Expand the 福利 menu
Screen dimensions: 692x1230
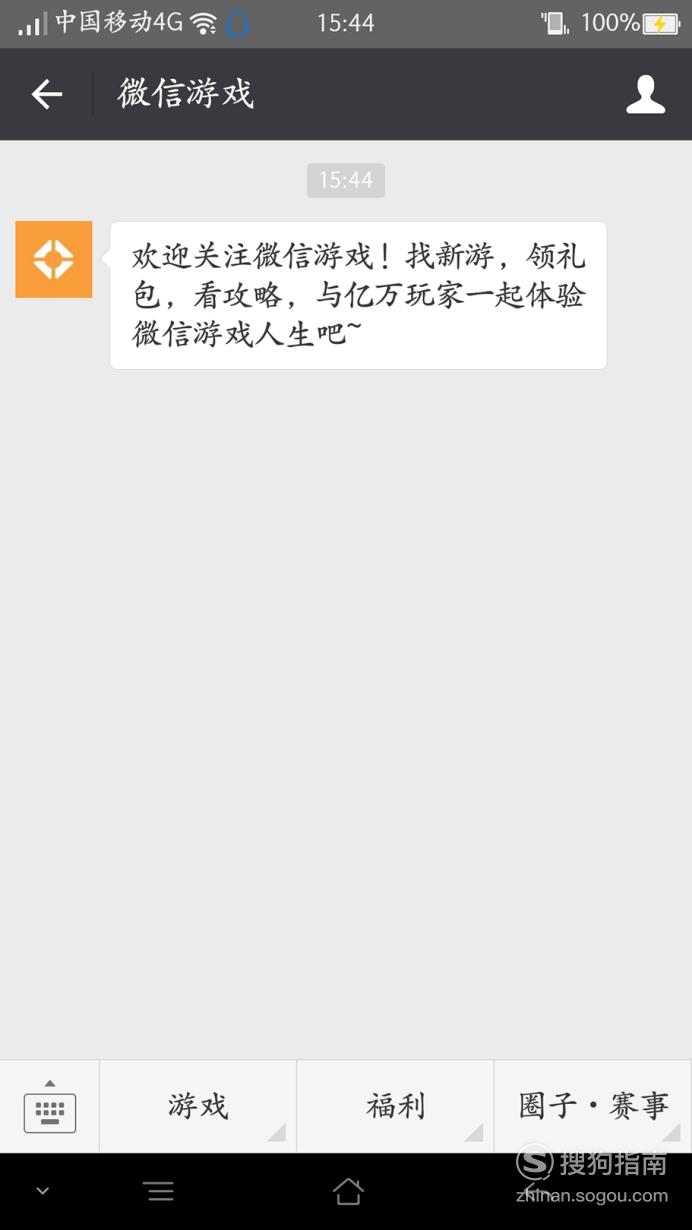coord(395,1106)
